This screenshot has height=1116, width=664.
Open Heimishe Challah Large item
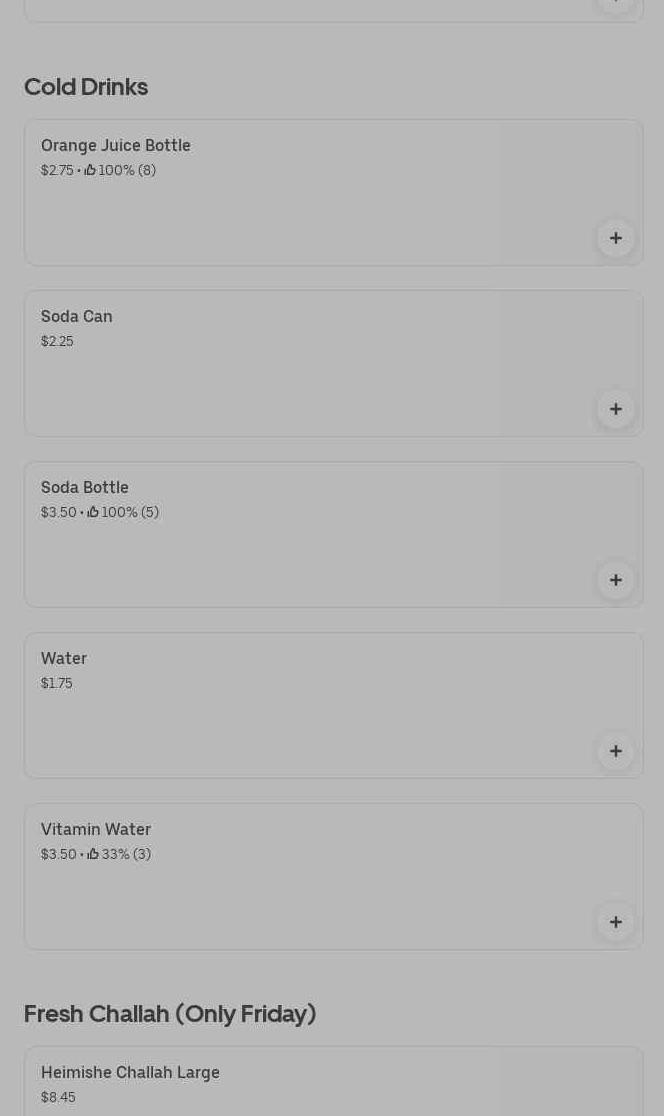pos(130,1073)
